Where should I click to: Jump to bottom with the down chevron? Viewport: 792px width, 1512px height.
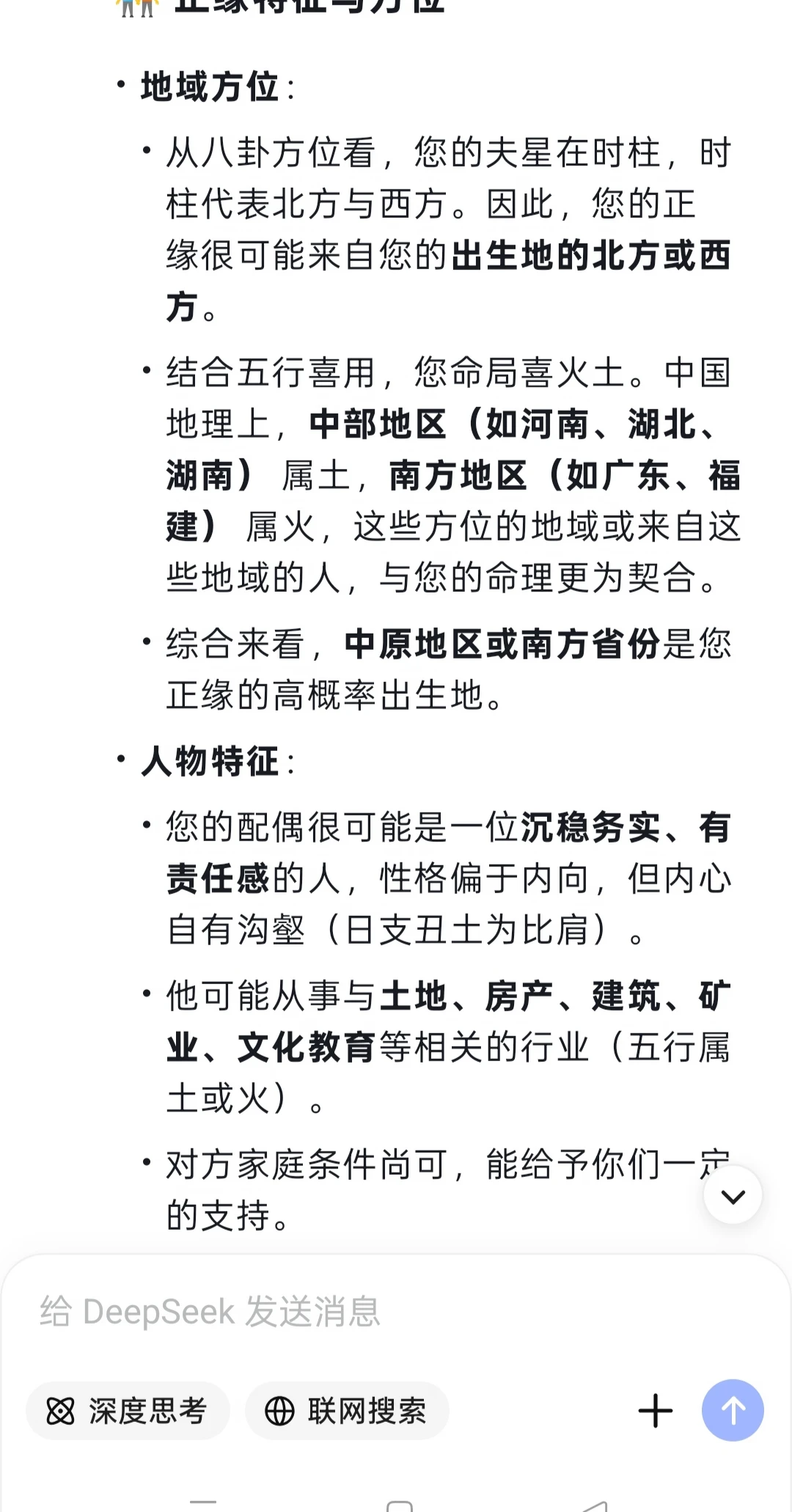pyautogui.click(x=733, y=1195)
